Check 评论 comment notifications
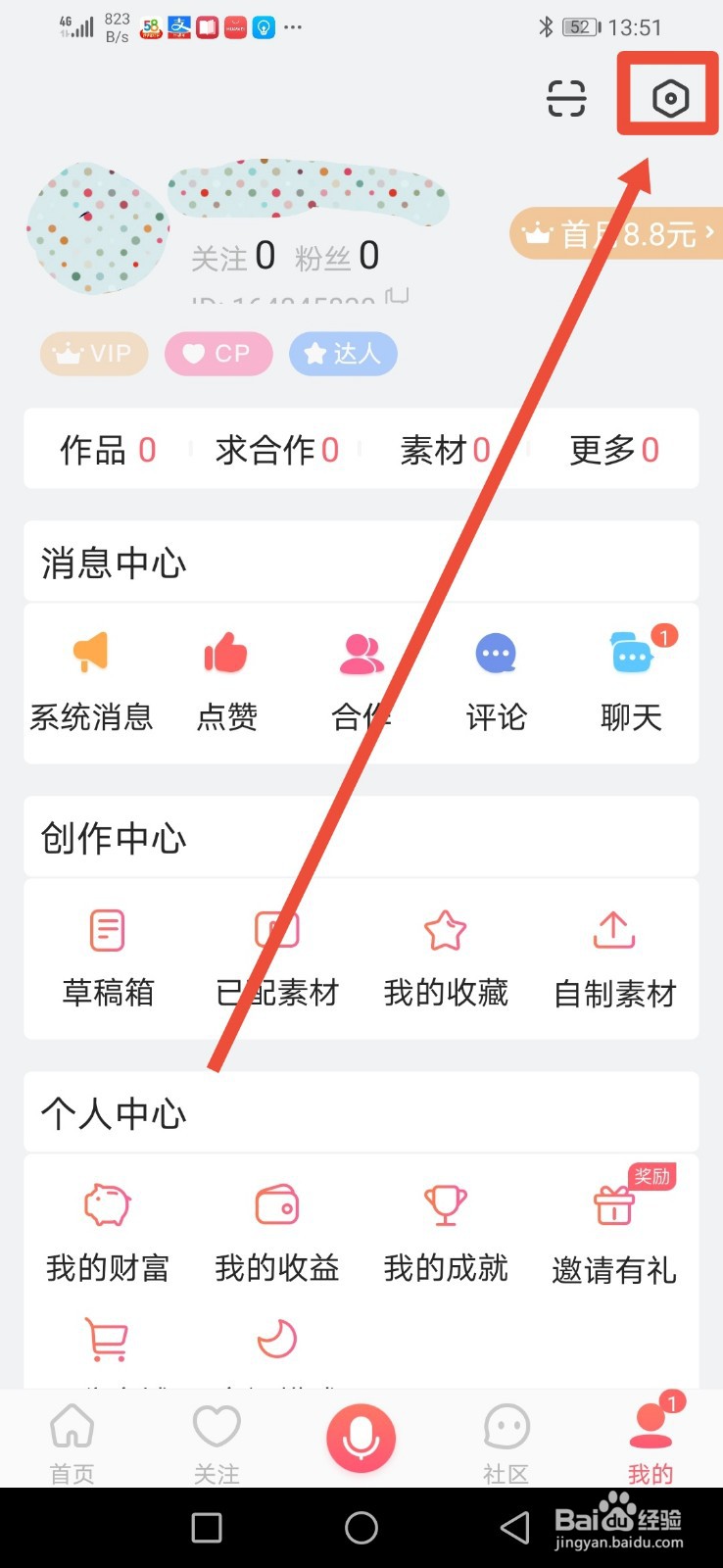This screenshot has height=1568, width=723. [495, 679]
